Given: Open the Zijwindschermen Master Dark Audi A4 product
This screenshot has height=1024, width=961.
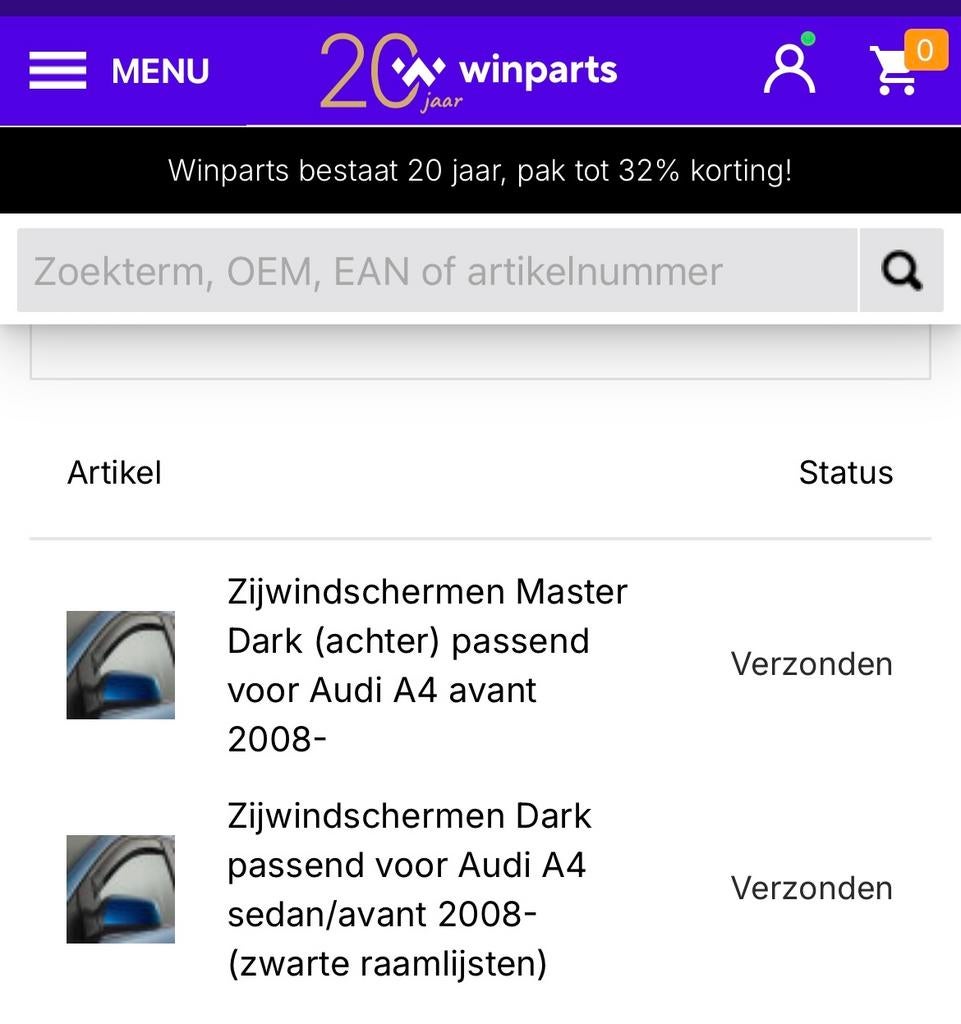Looking at the screenshot, I should [428, 665].
